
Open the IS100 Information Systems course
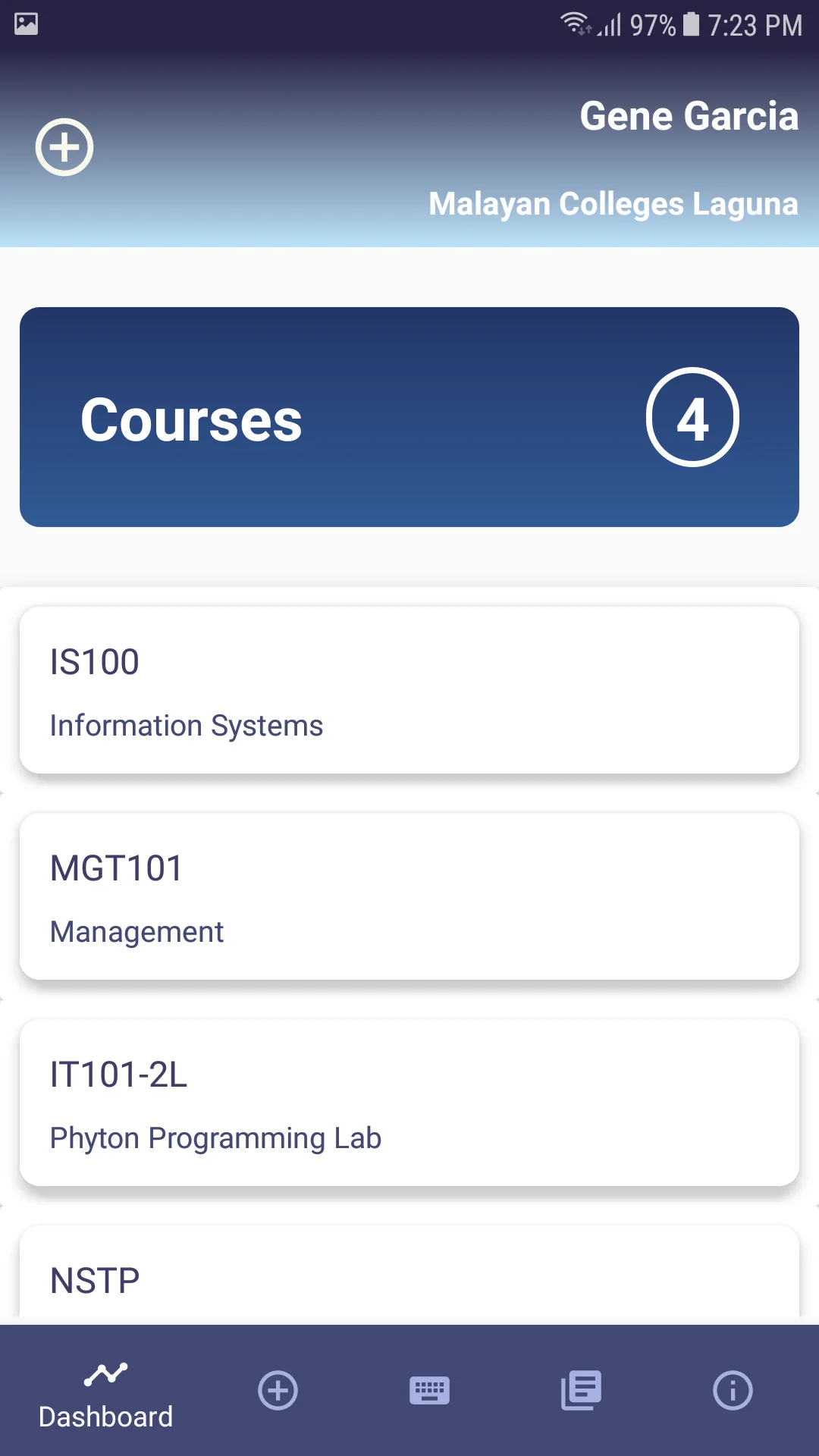pyautogui.click(x=409, y=690)
